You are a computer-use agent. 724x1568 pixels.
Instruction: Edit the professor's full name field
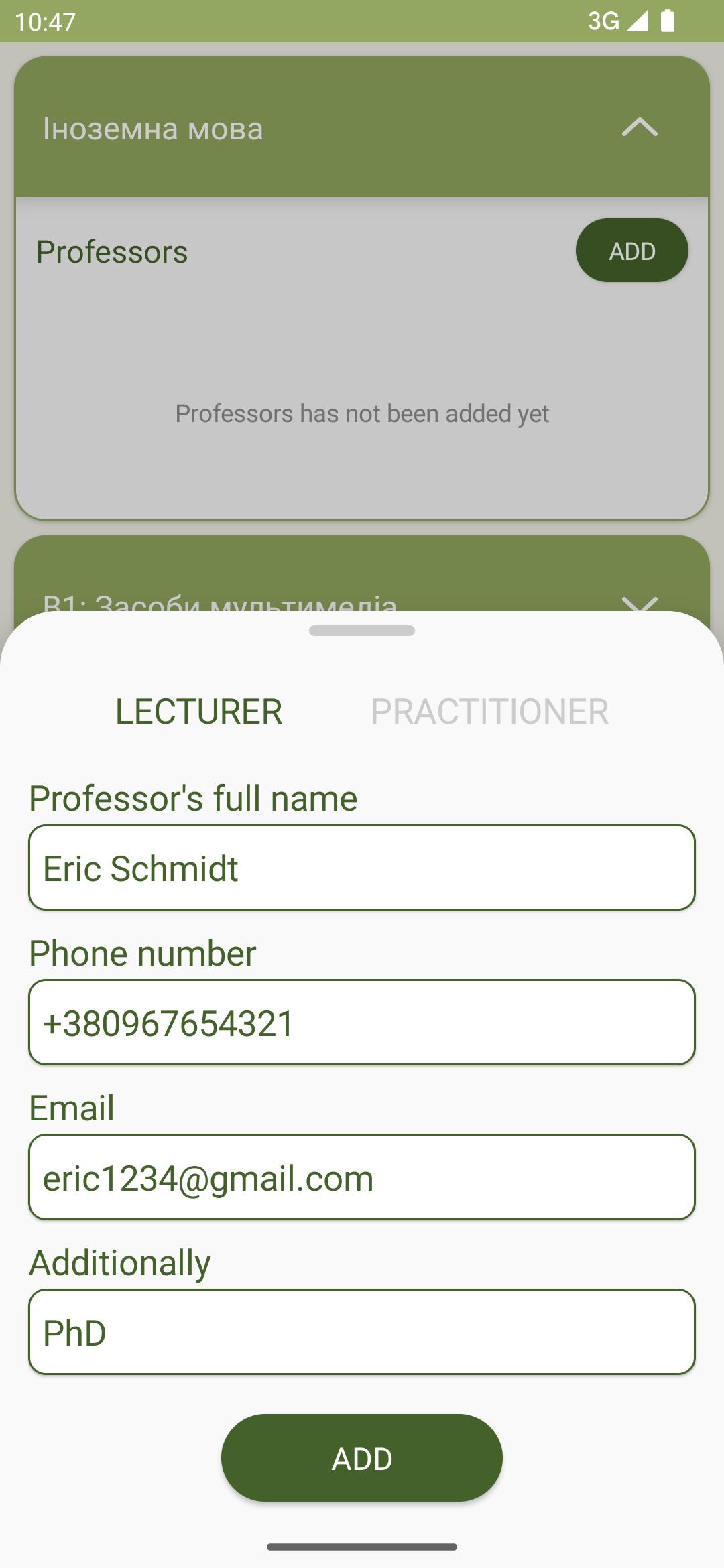point(362,868)
